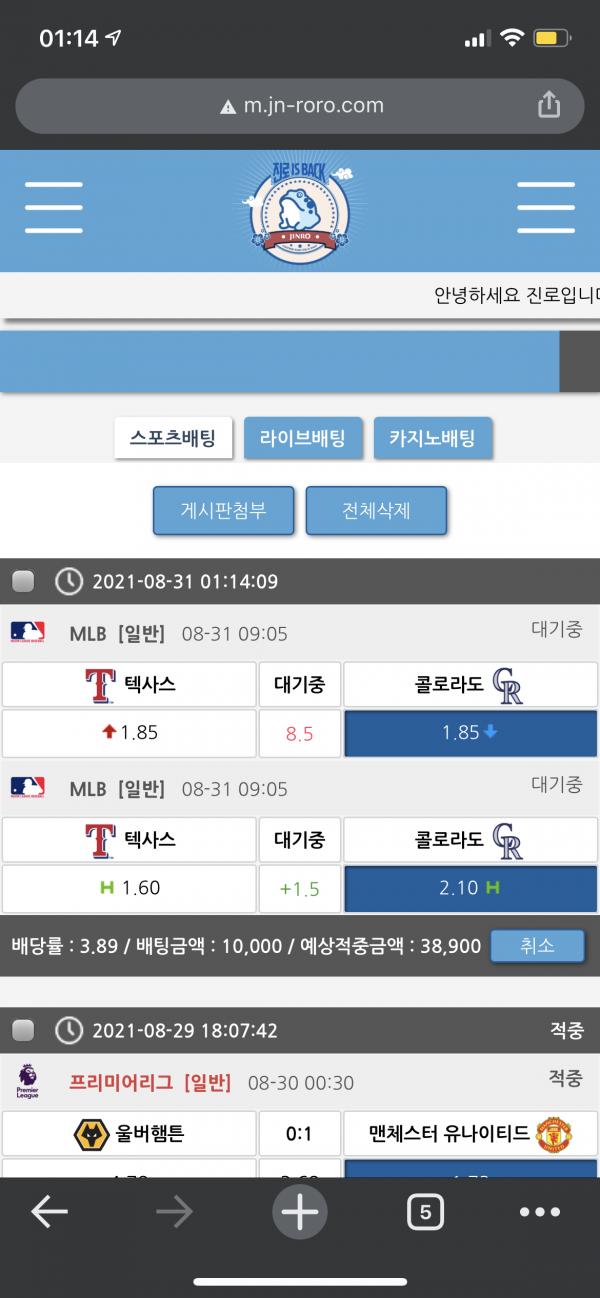Image resolution: width=600 pixels, height=1298 pixels.
Task: Open the left hamburger menu
Action: [x=54, y=208]
